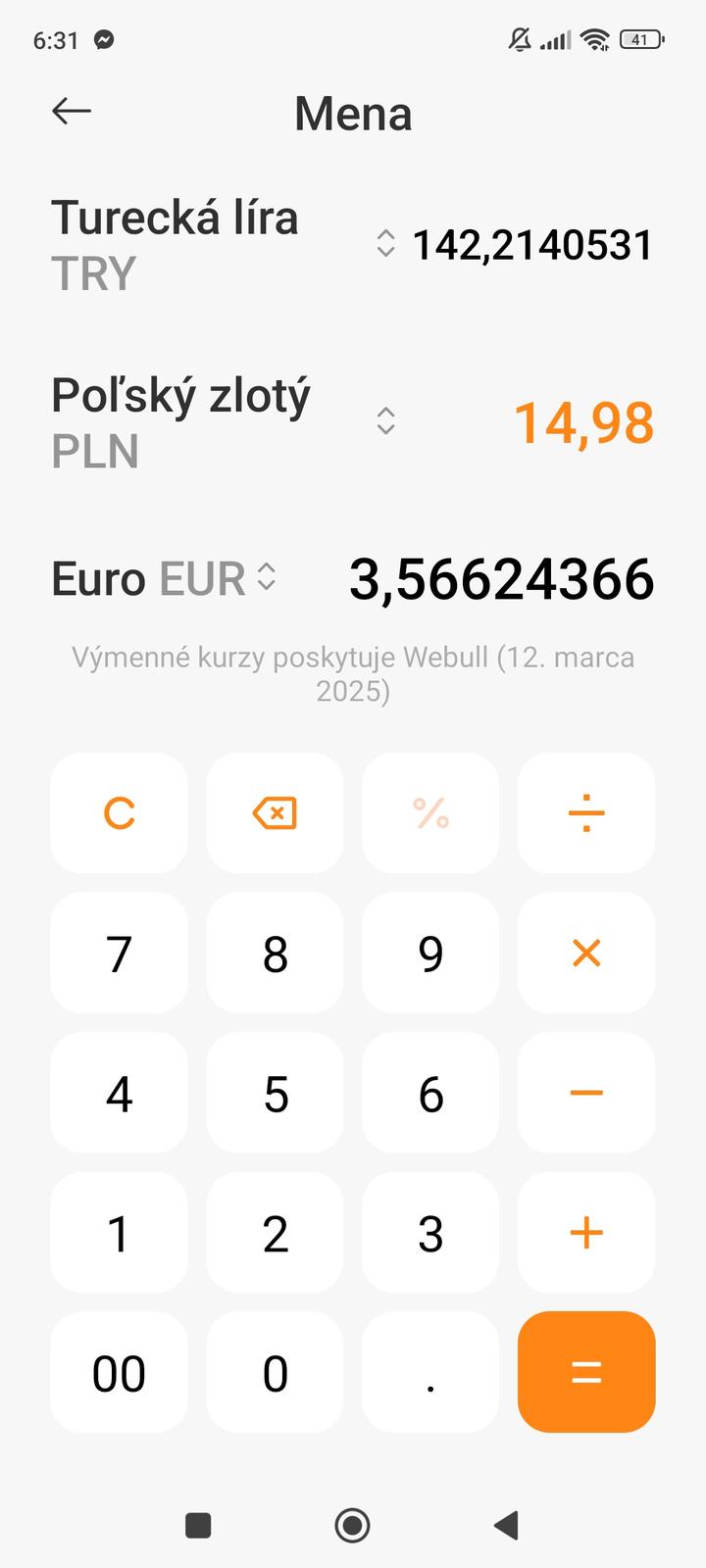Image resolution: width=706 pixels, height=1568 pixels.
Task: Go back from the Mena screen
Action: (x=72, y=112)
